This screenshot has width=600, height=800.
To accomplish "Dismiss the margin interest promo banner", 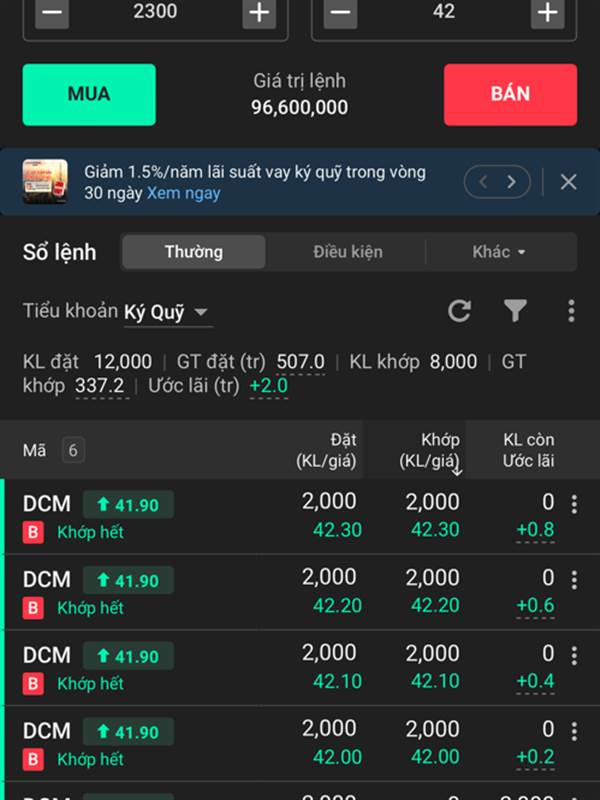I will 568,182.
